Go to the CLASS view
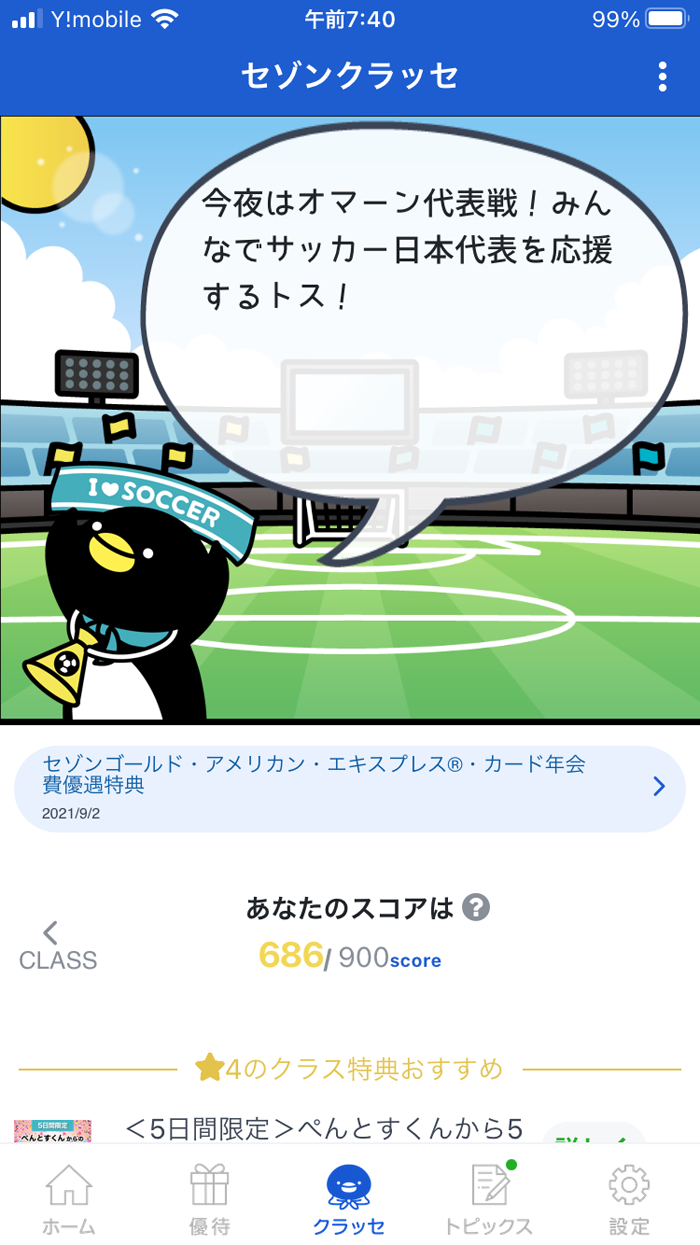The height and width of the screenshot is (1245, 700). [x=57, y=947]
